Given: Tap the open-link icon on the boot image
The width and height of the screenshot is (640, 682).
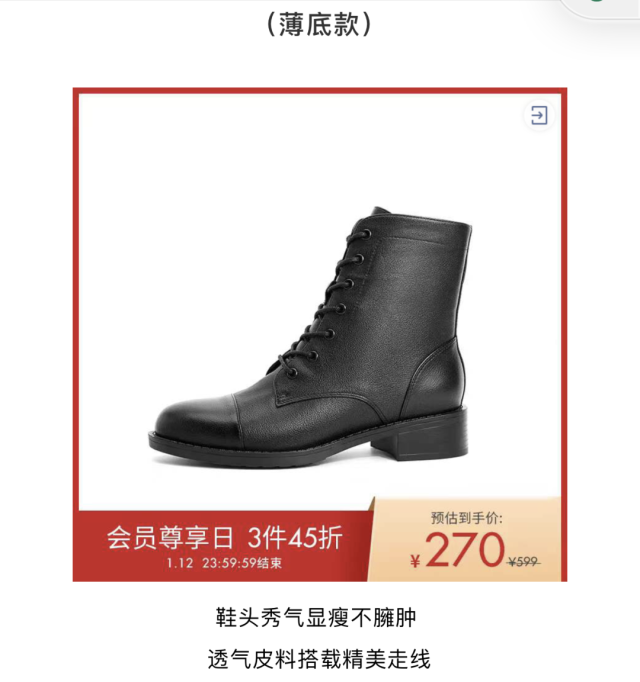Looking at the screenshot, I should pyautogui.click(x=539, y=116).
